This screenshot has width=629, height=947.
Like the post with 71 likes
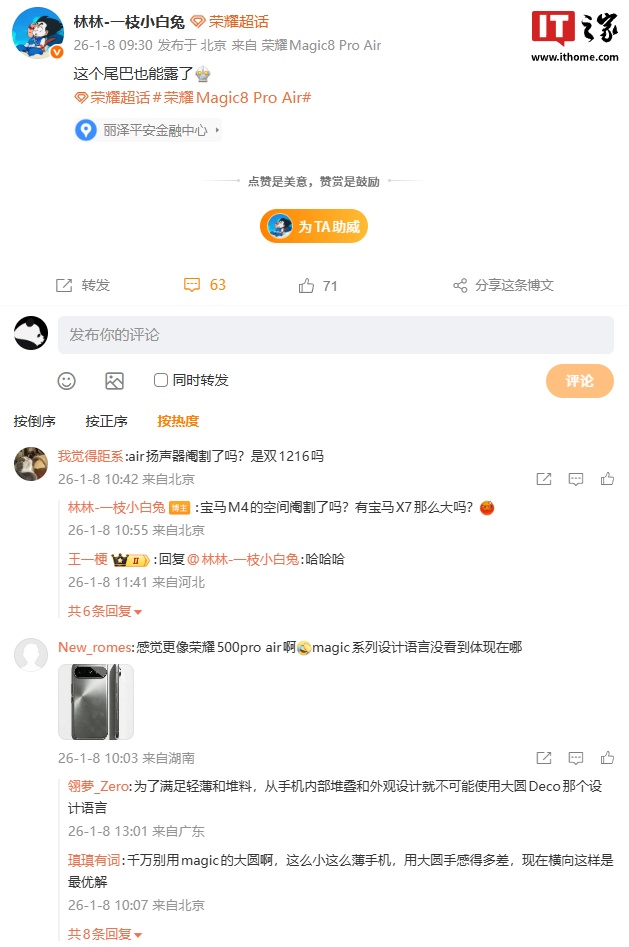coord(318,286)
